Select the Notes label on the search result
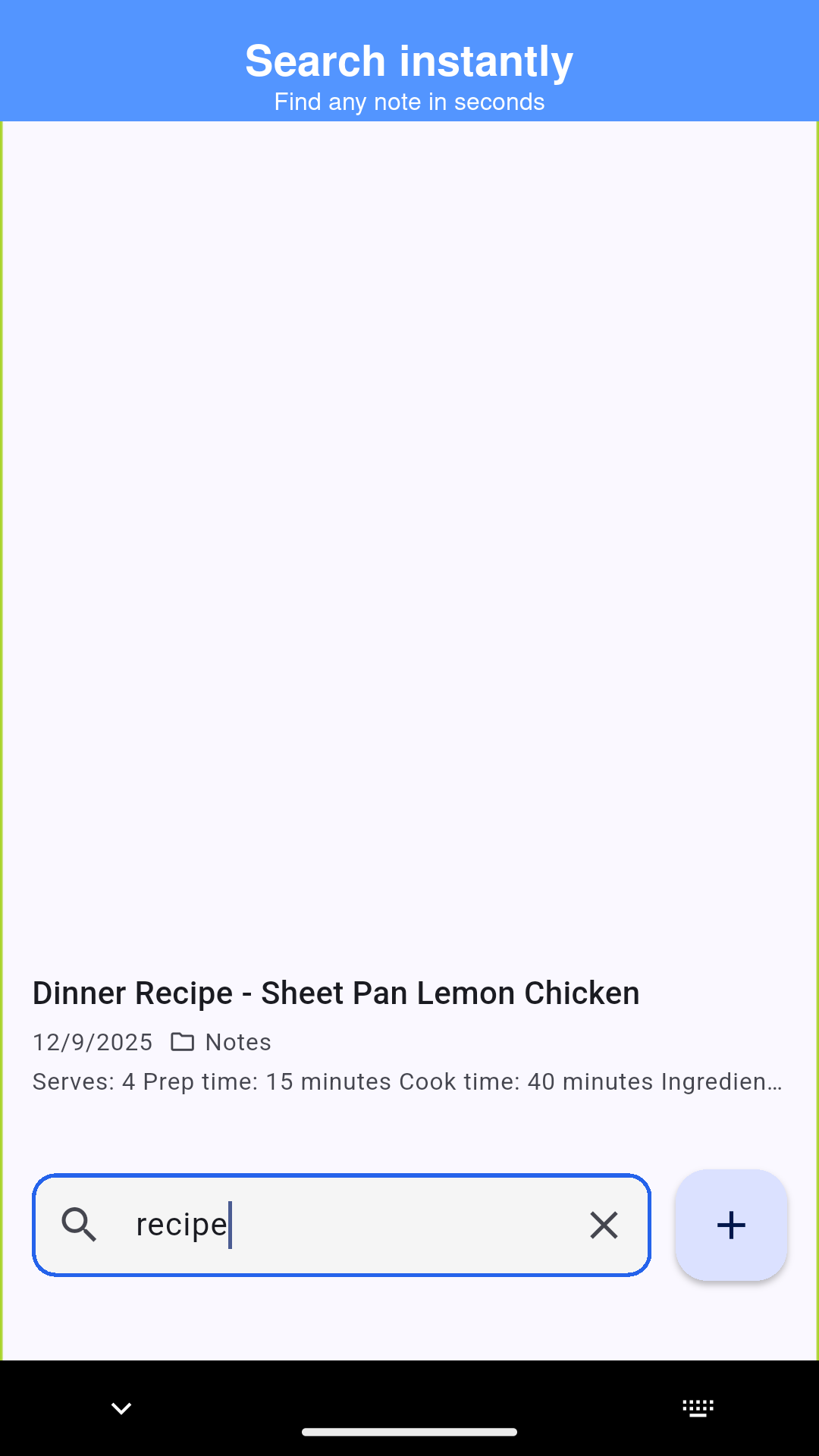This screenshot has width=819, height=1456. pos(237,1042)
